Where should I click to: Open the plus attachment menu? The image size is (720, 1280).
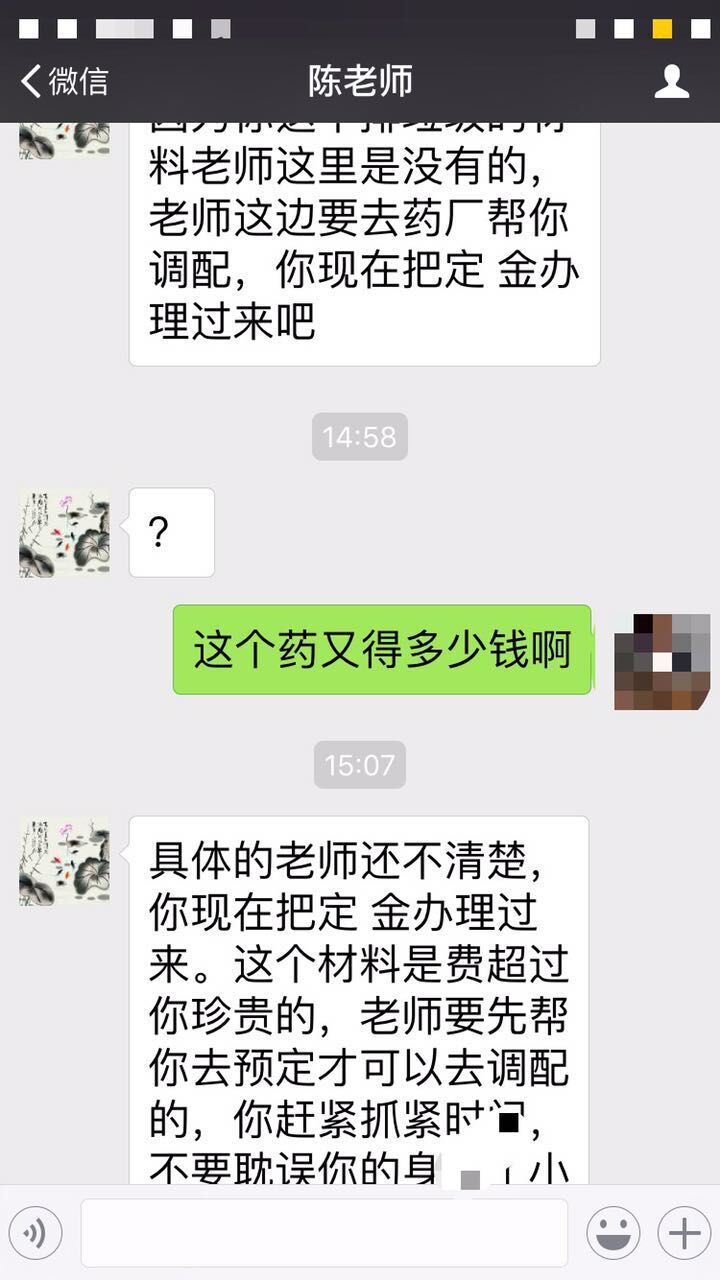click(684, 1233)
